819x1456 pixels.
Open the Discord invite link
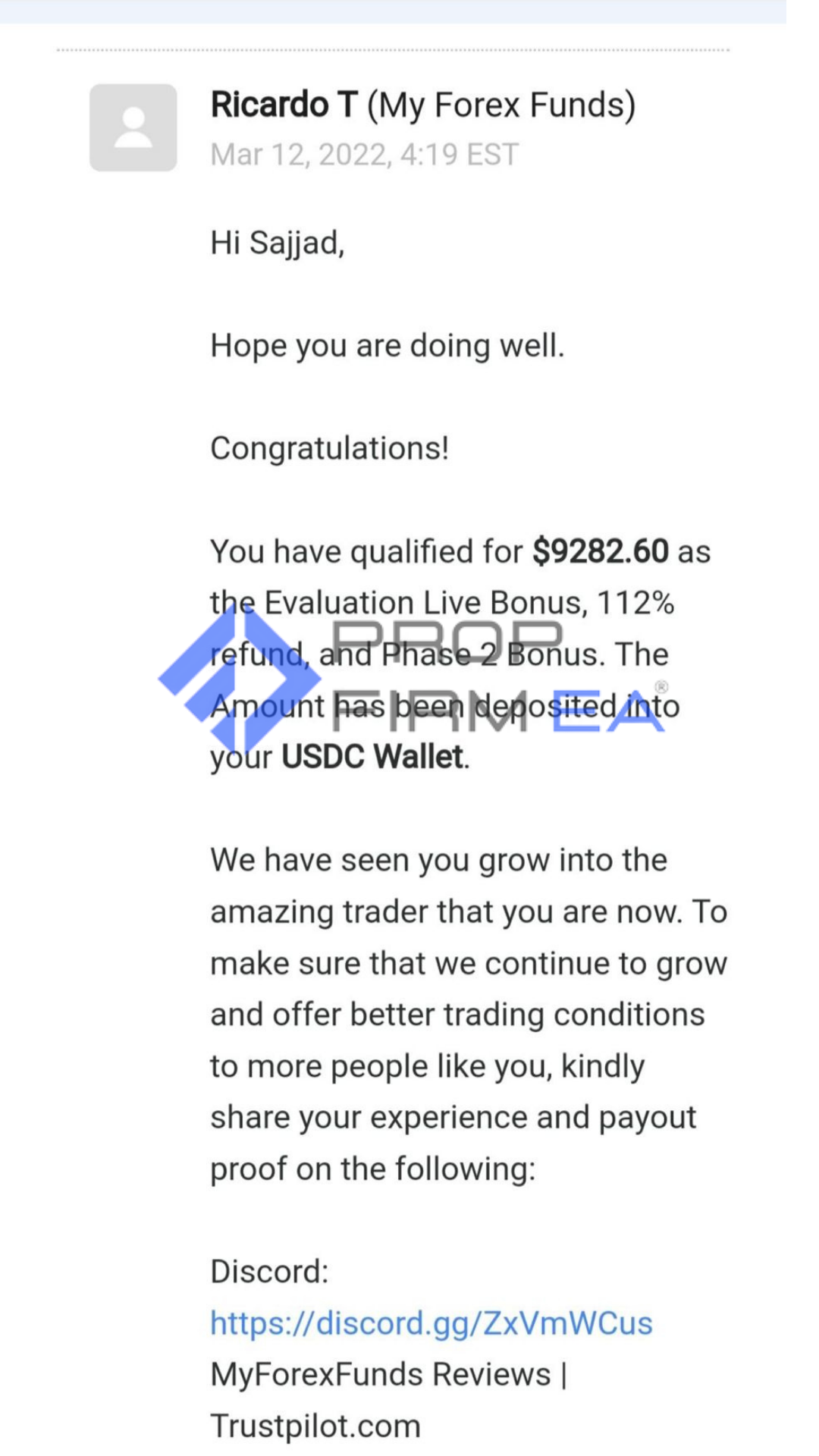(x=431, y=1324)
